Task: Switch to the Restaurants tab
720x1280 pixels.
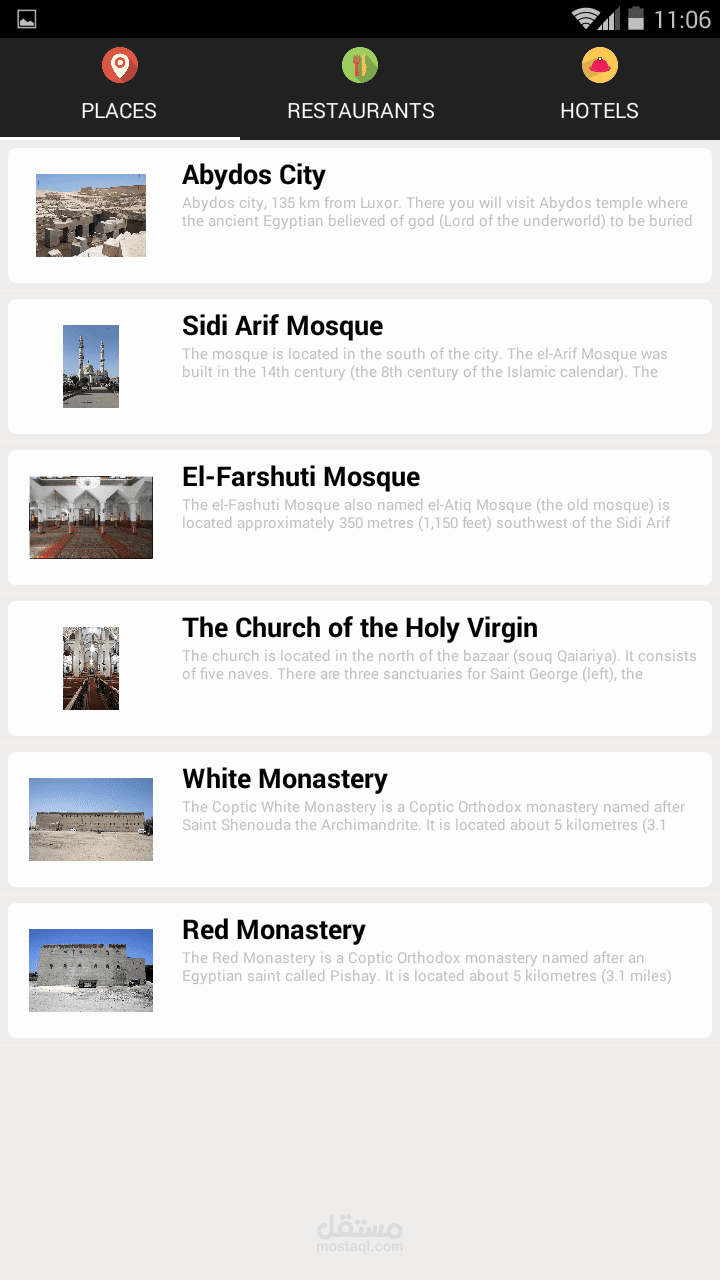Action: click(x=360, y=89)
